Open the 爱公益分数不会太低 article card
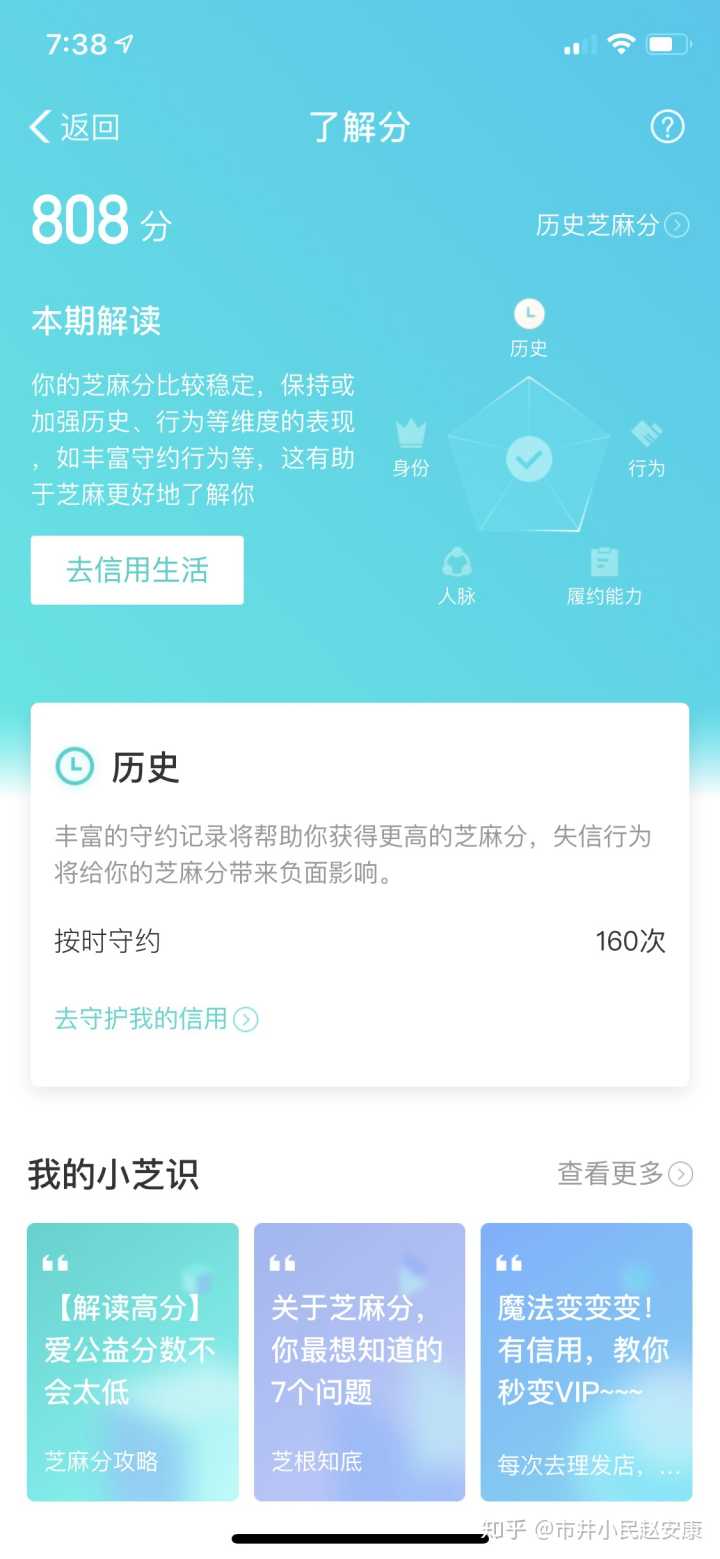This screenshot has width=720, height=1559. coord(133,1361)
